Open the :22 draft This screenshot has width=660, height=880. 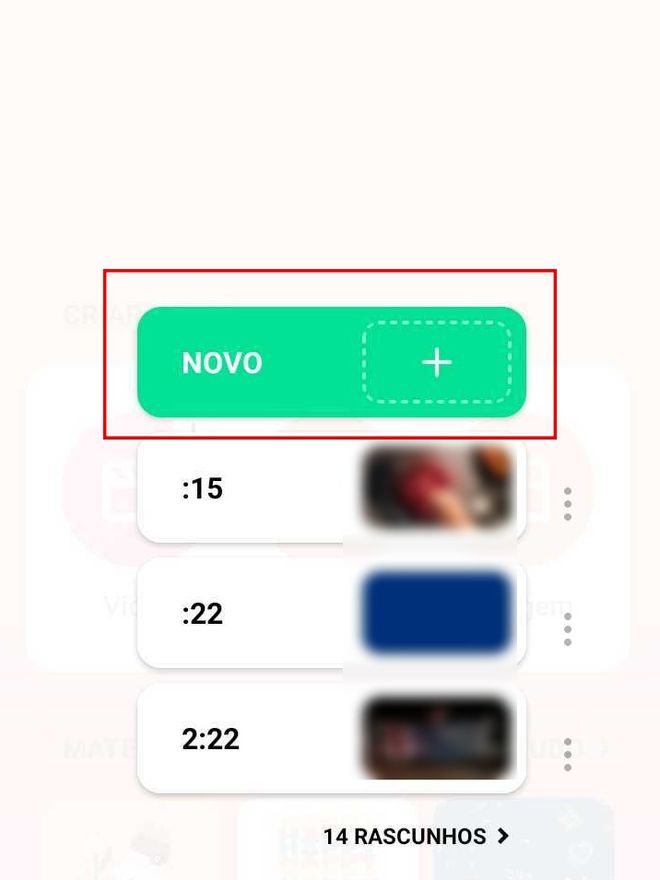point(331,613)
